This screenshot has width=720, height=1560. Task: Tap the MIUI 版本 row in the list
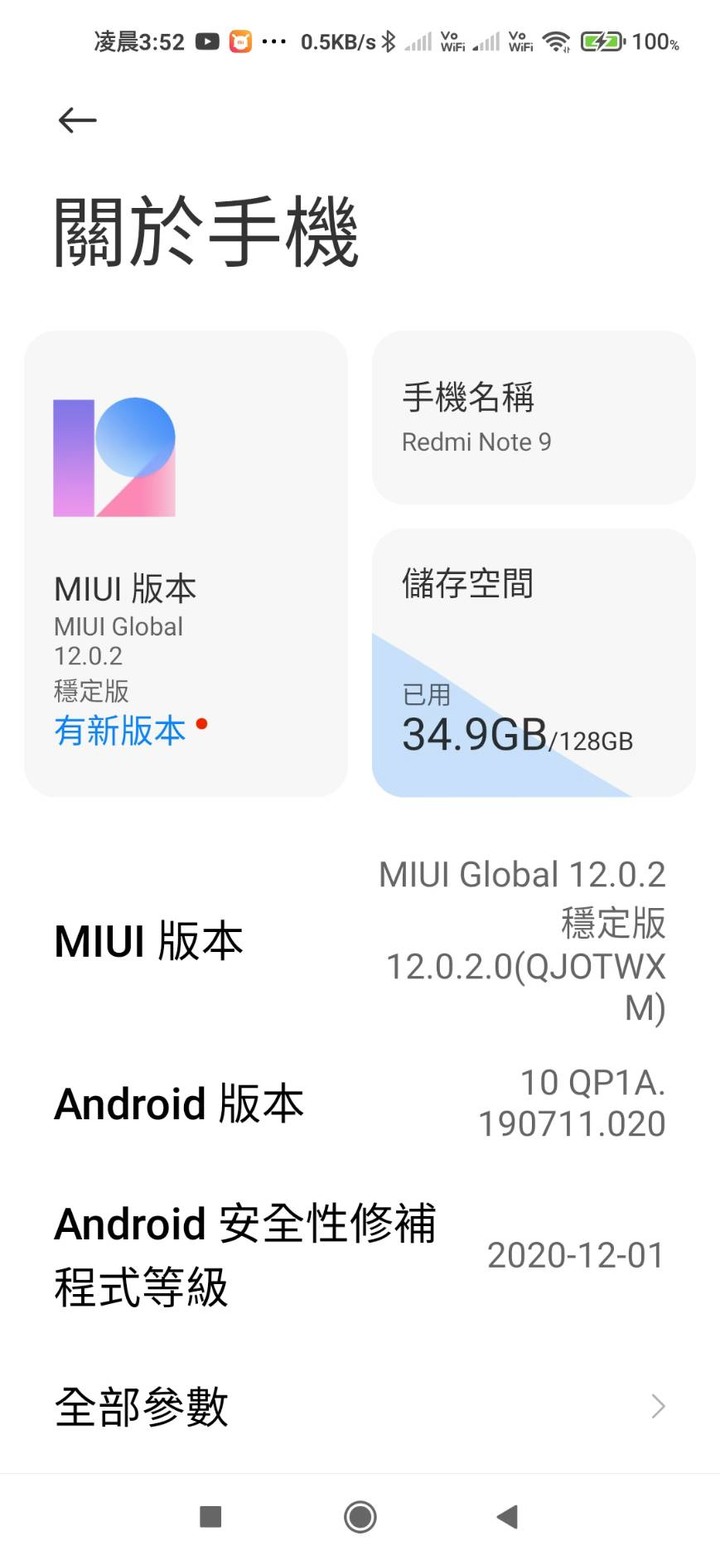pos(360,942)
